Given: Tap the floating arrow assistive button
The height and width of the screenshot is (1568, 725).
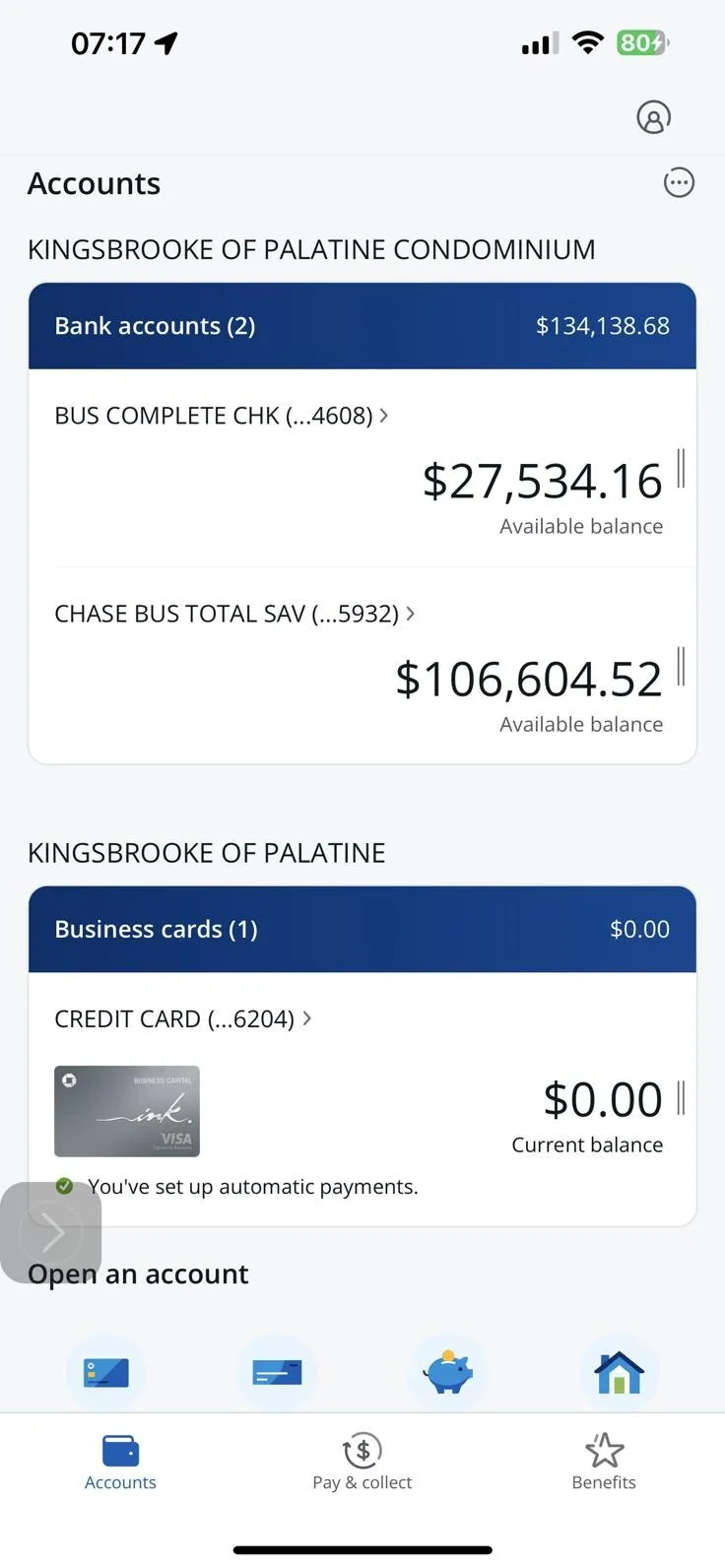Looking at the screenshot, I should (x=51, y=1232).
